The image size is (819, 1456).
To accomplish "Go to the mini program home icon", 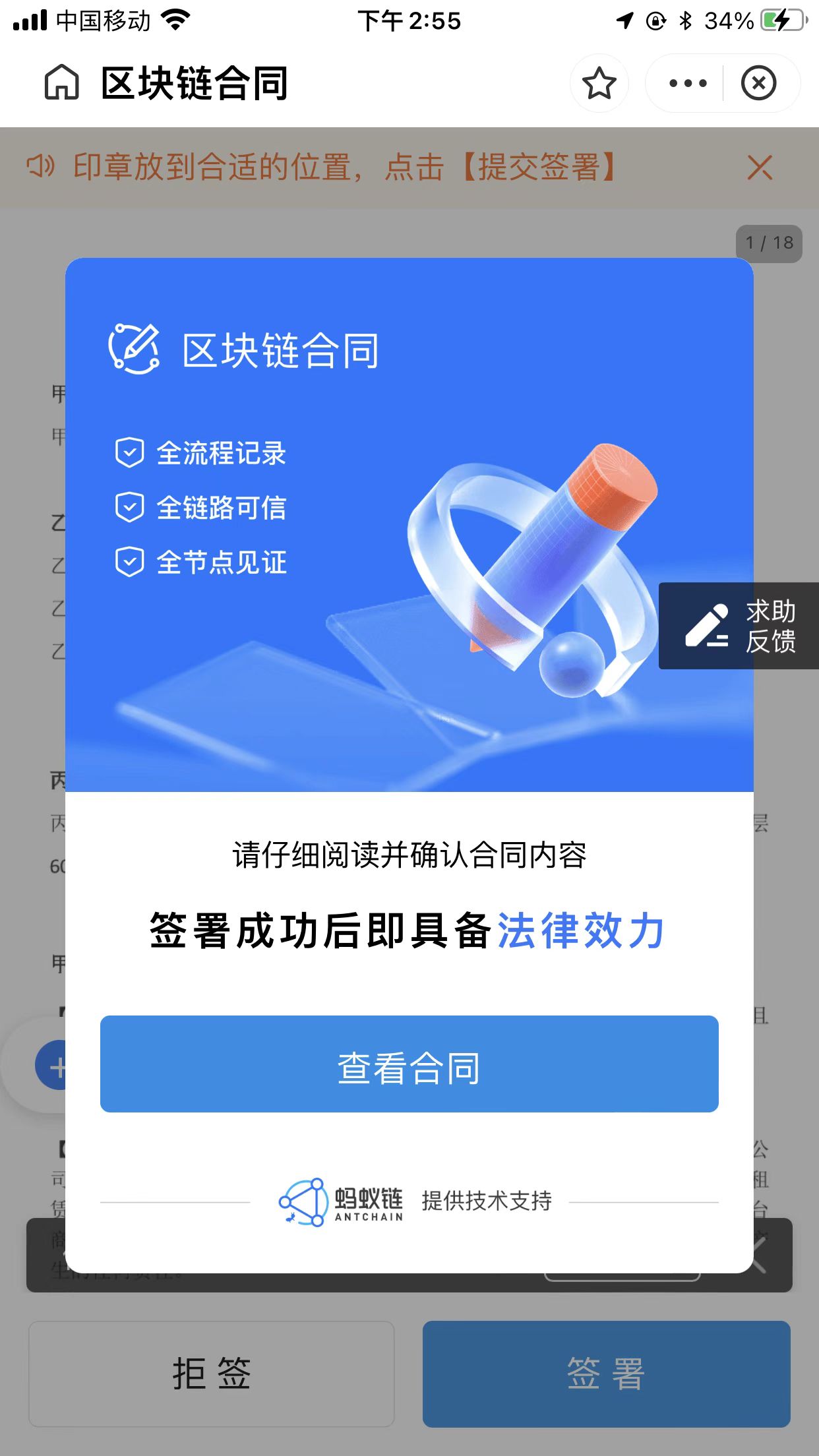I will click(62, 83).
